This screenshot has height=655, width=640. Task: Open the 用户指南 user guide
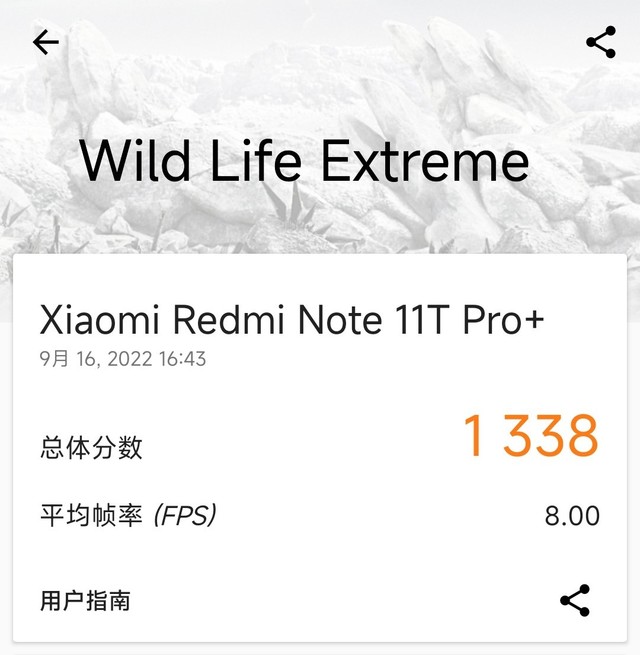(86, 601)
